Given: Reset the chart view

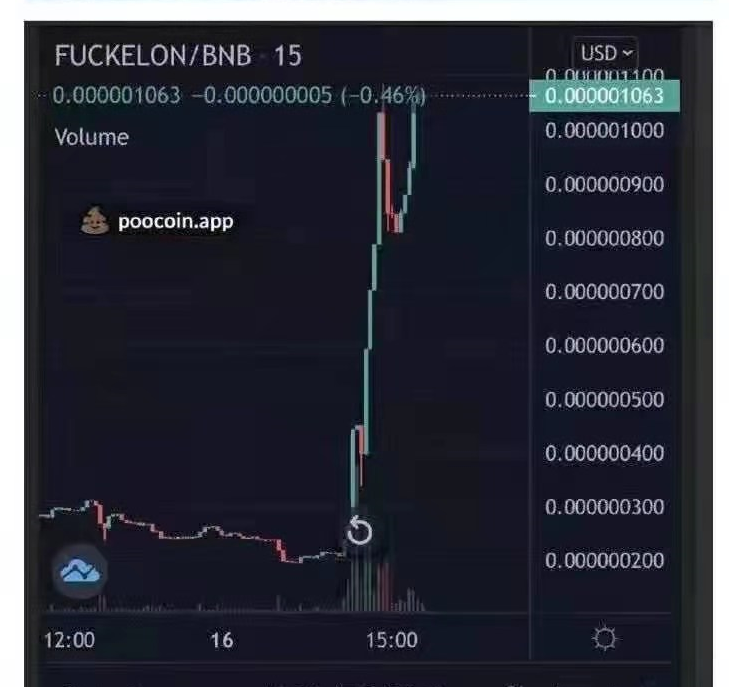Looking at the screenshot, I should [359, 532].
